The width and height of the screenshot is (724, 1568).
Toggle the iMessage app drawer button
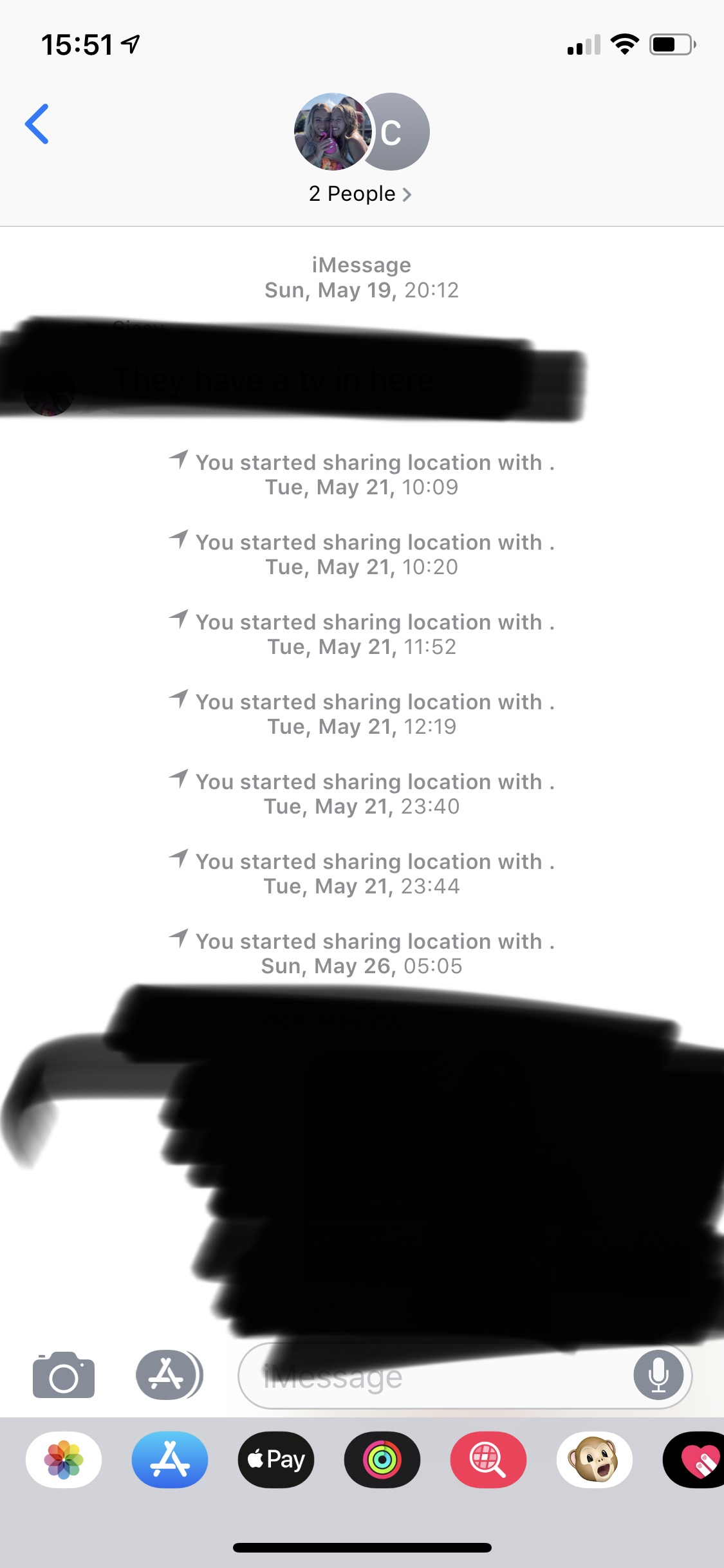[x=169, y=1375]
